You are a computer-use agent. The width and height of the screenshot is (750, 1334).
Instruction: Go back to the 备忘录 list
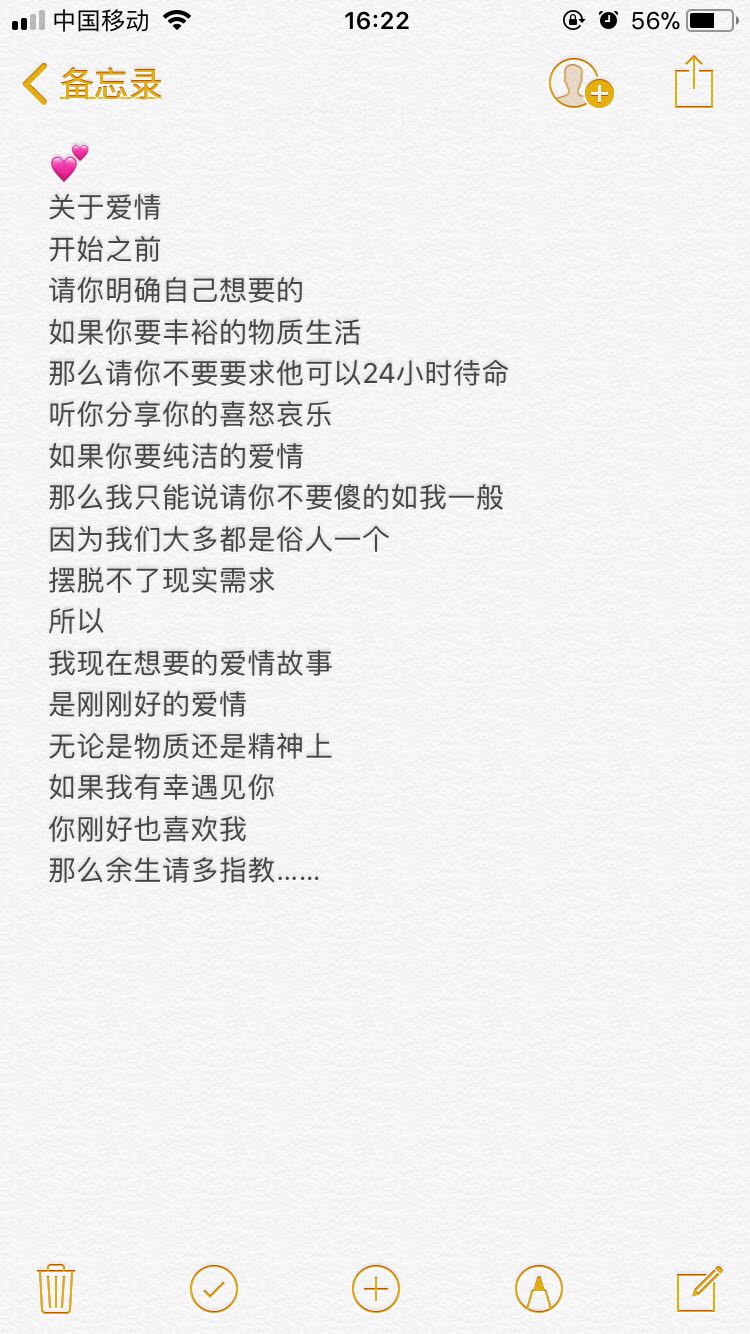point(92,83)
